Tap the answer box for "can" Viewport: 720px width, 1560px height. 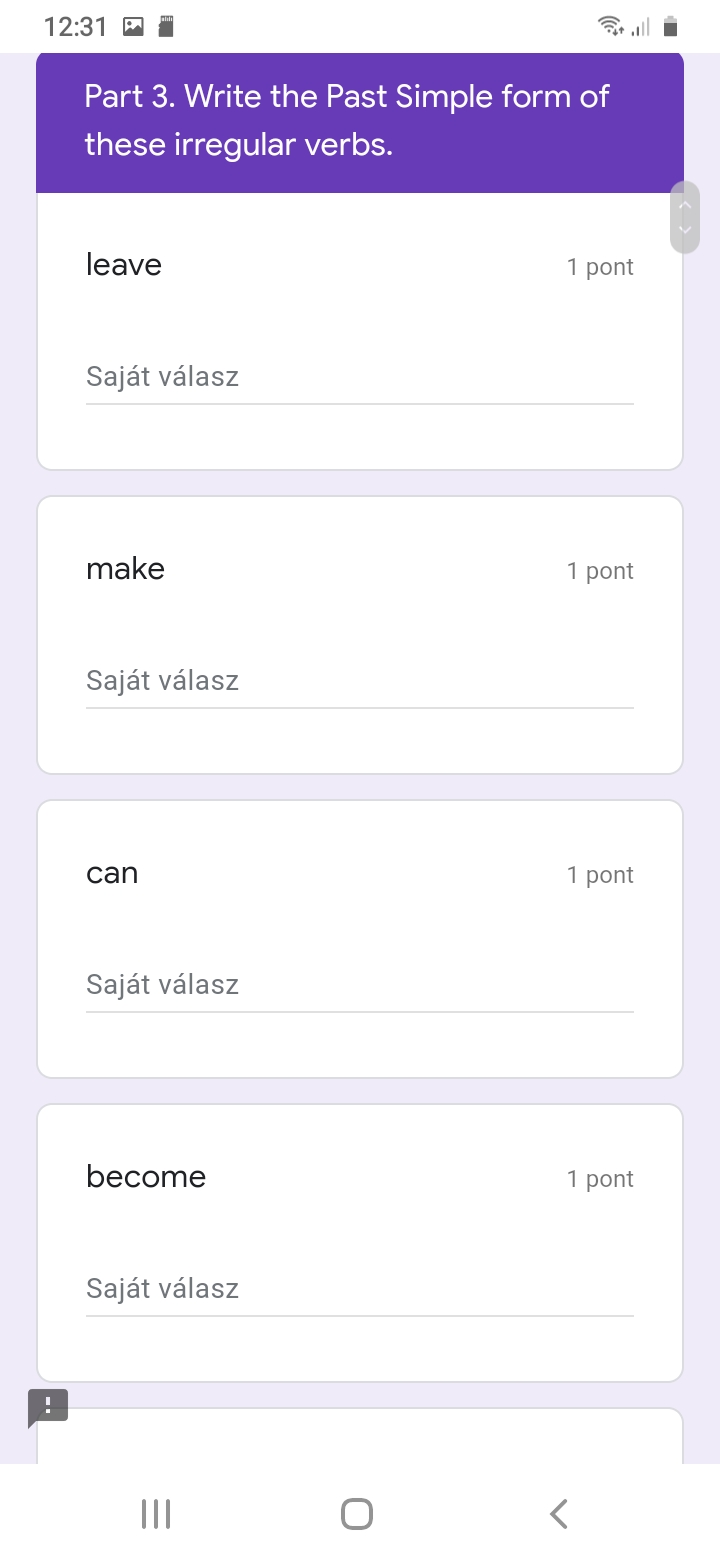click(x=359, y=986)
